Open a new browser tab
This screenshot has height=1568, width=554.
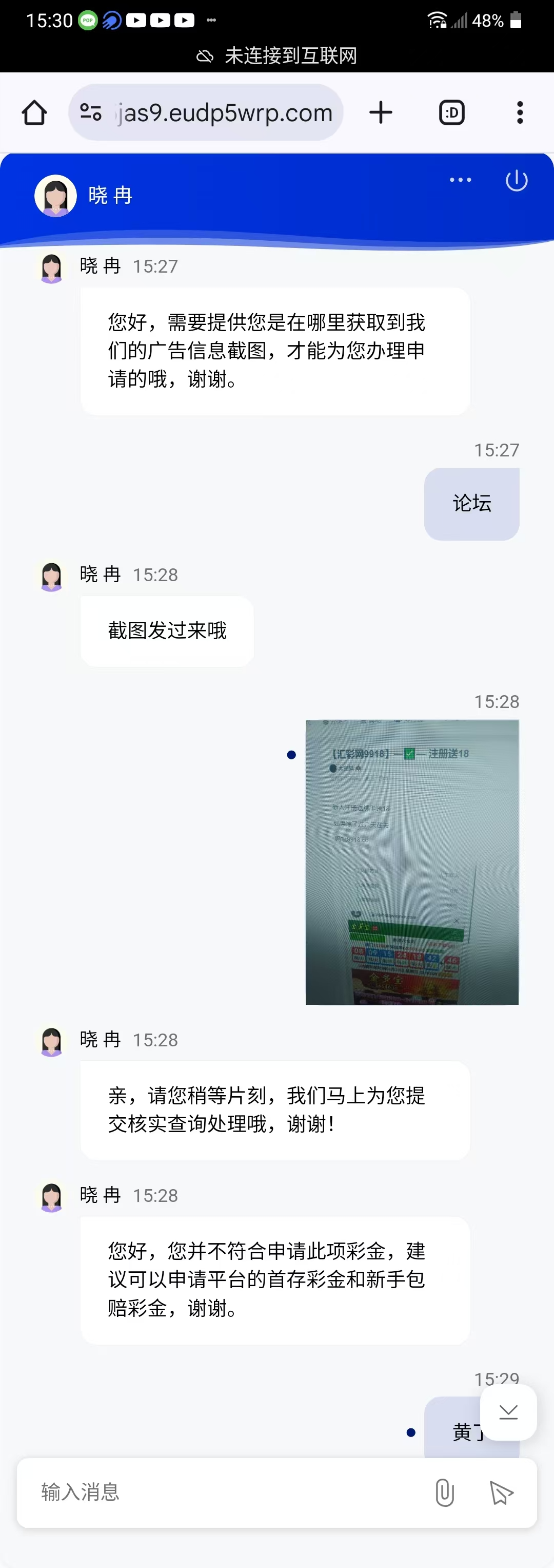(x=381, y=112)
